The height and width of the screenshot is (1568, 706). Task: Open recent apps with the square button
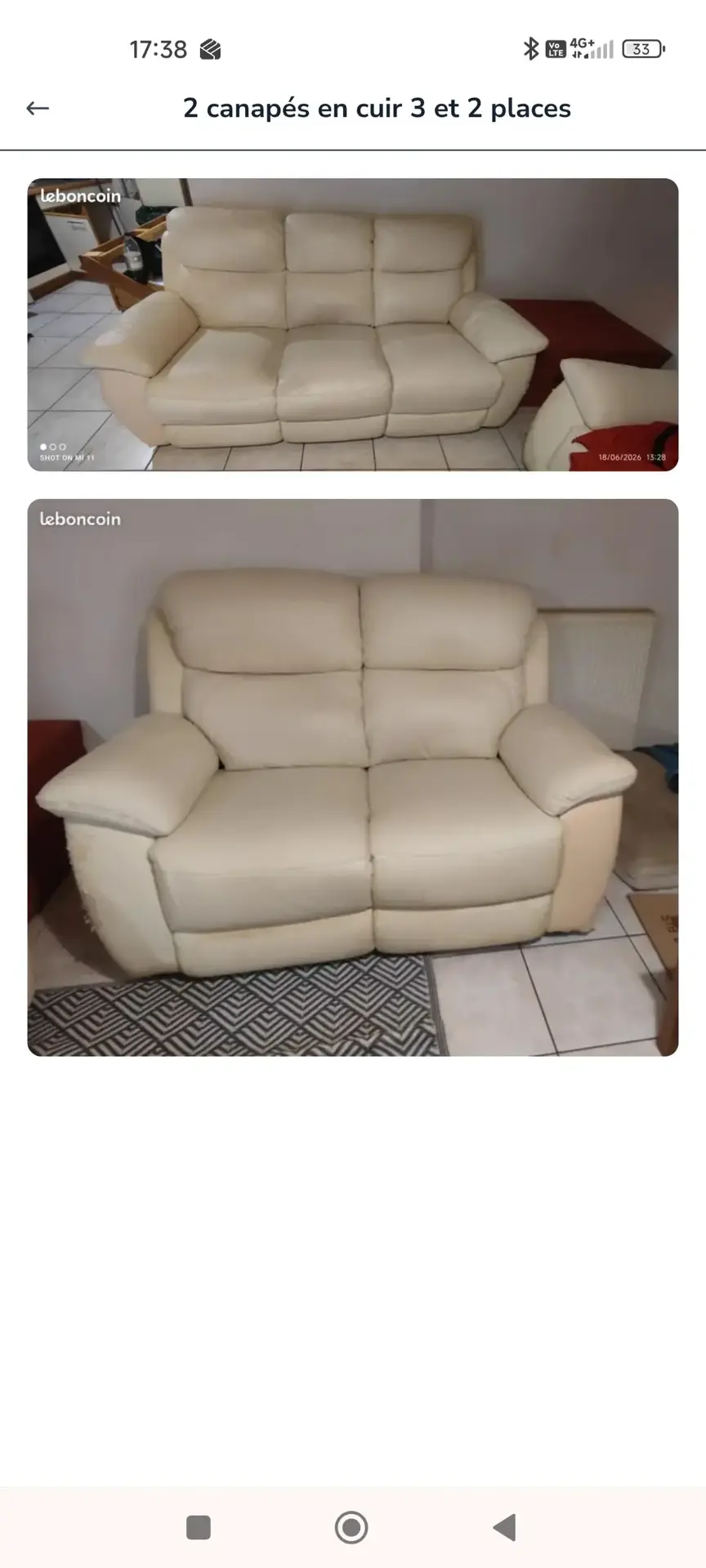click(x=199, y=1527)
